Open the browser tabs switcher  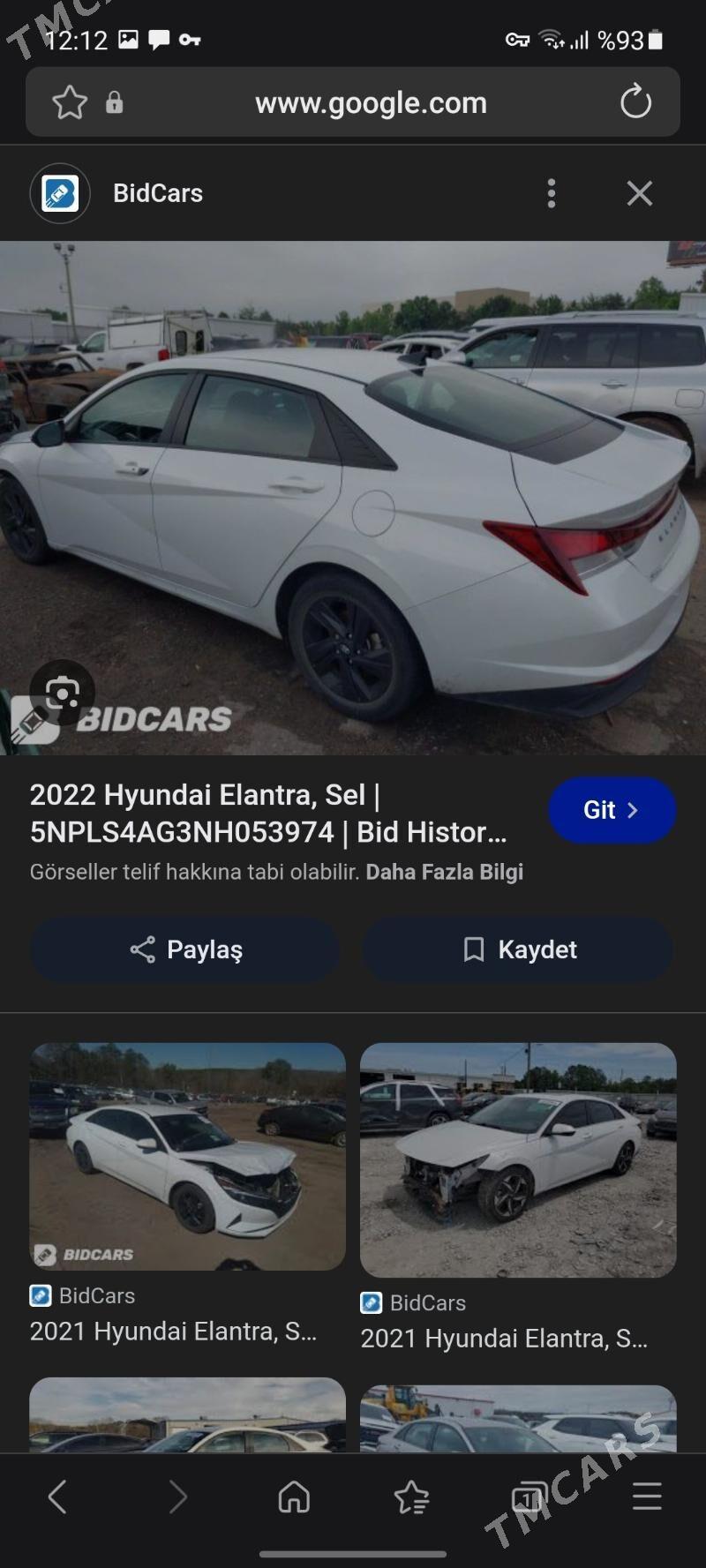(x=529, y=1497)
